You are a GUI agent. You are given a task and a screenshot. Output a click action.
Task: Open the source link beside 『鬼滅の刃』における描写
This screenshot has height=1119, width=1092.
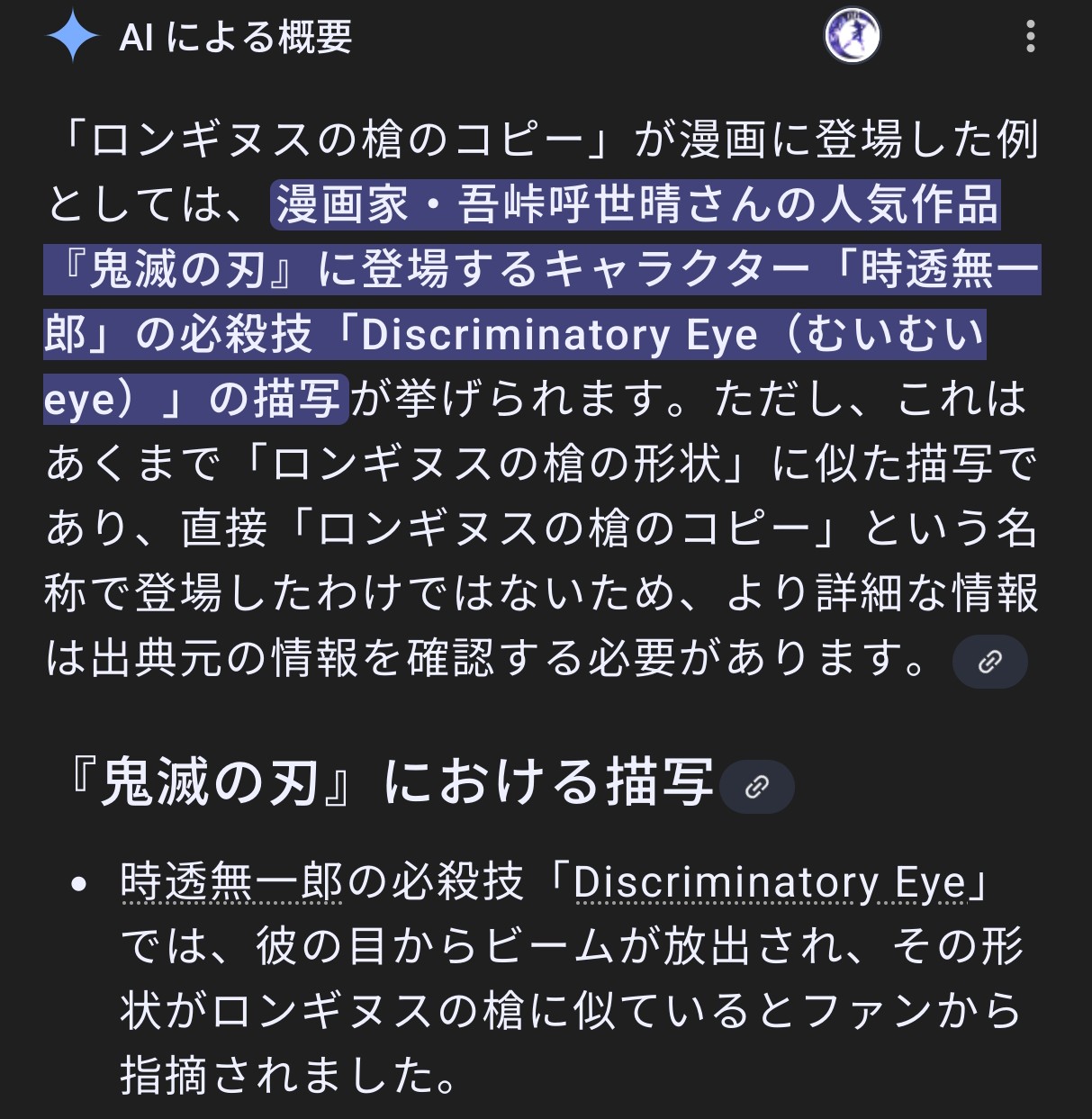coord(757,787)
